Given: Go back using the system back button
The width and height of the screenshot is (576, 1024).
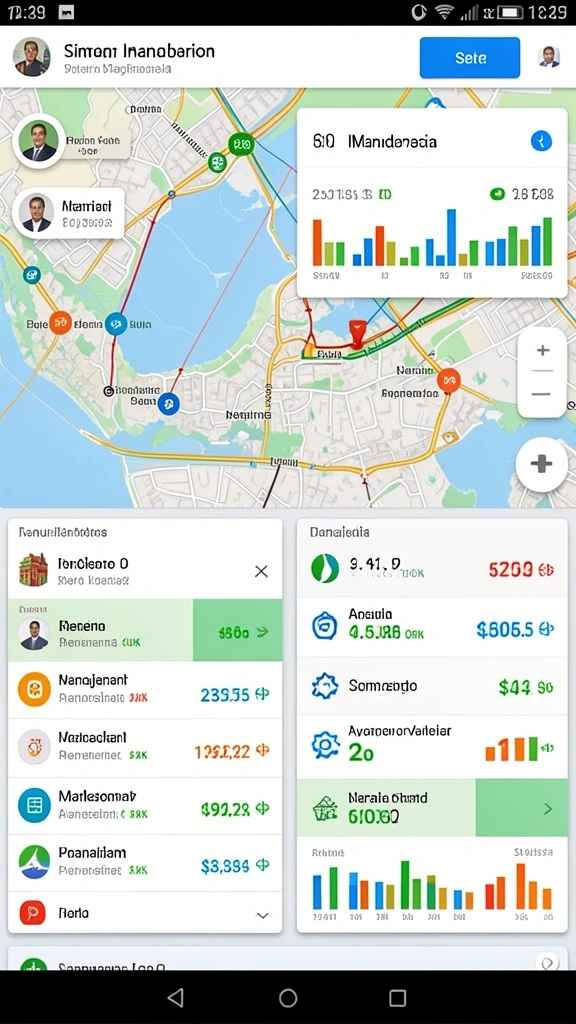Looking at the screenshot, I should coord(175,997).
